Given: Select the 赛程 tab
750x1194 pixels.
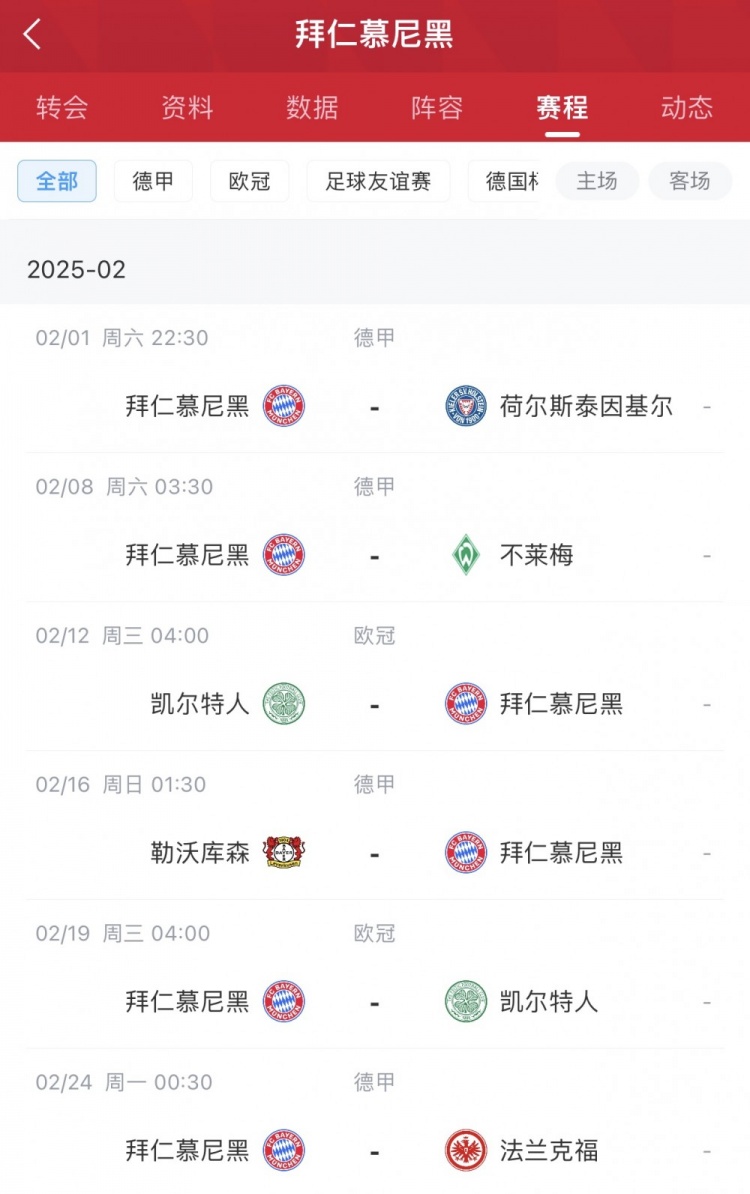Looking at the screenshot, I should tap(562, 107).
